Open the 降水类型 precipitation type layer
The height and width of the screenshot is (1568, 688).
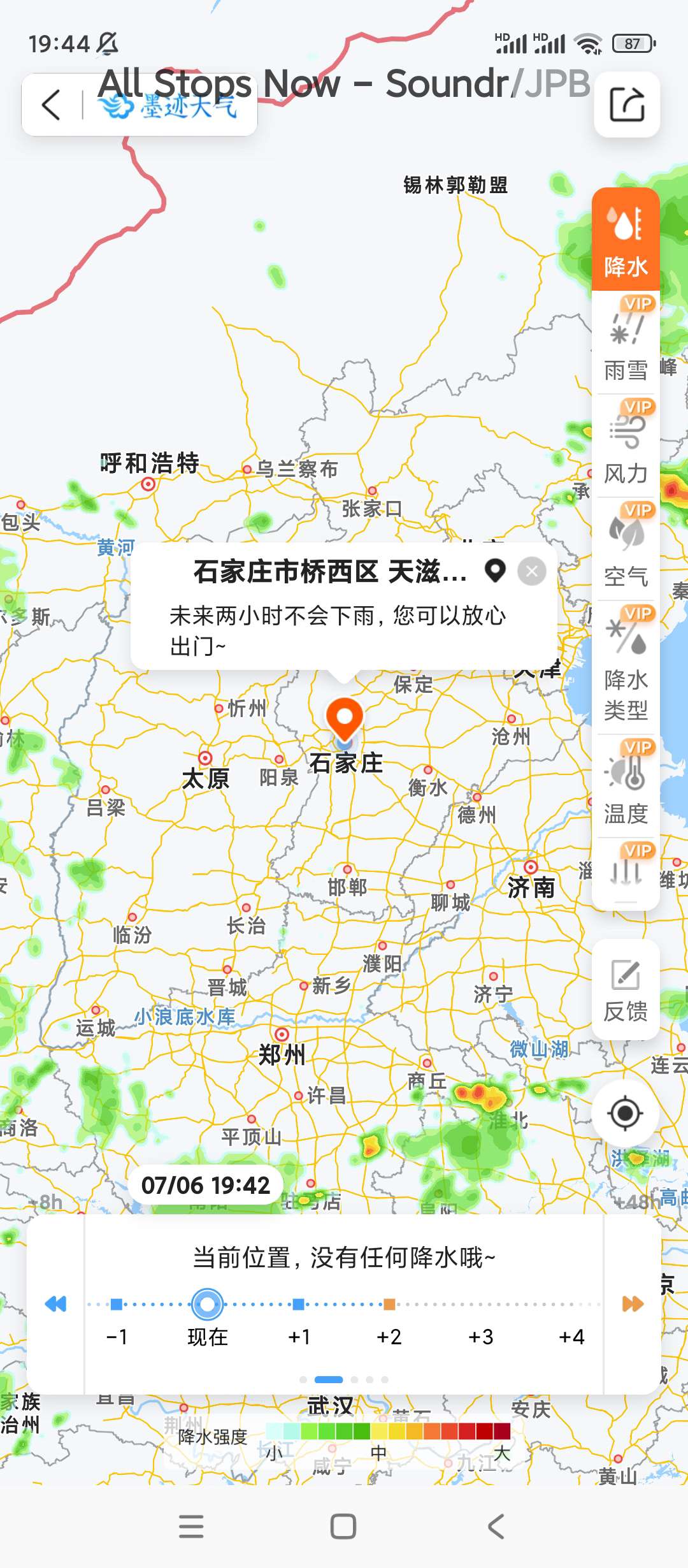click(x=626, y=669)
